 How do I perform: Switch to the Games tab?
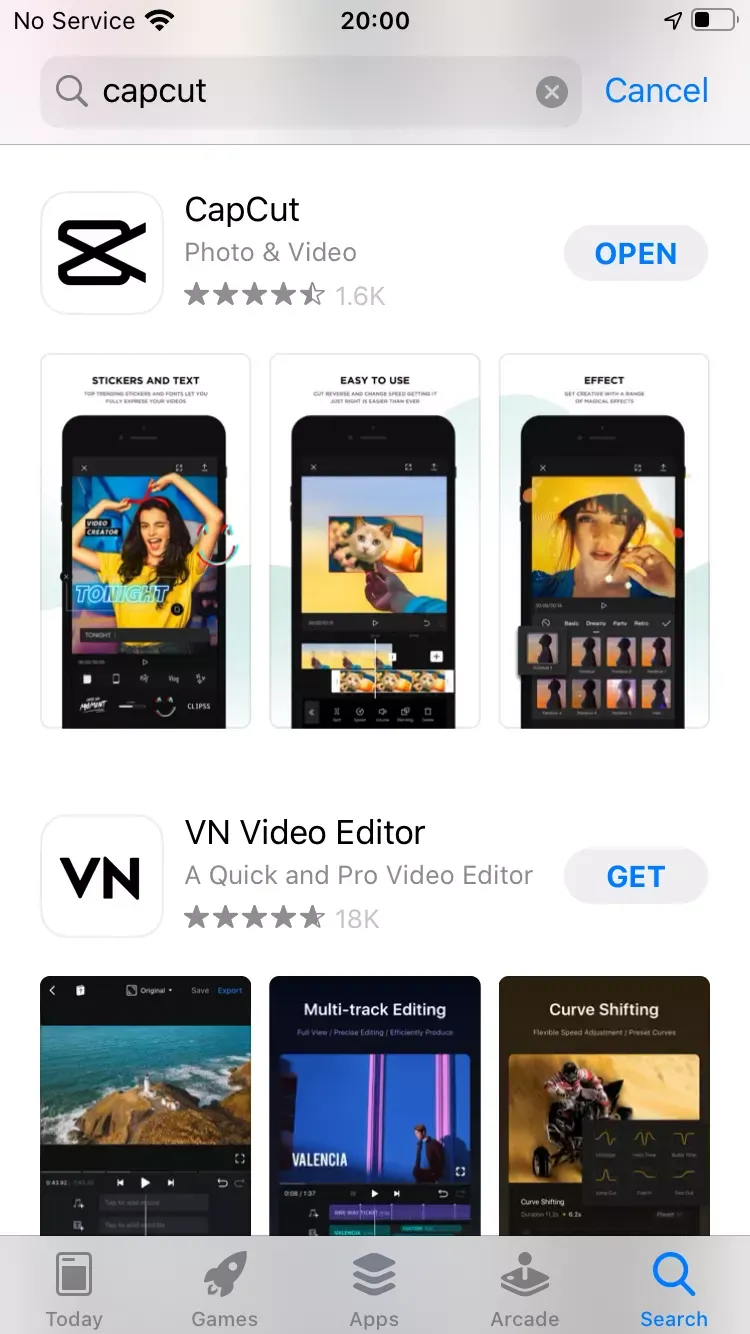(x=224, y=1289)
